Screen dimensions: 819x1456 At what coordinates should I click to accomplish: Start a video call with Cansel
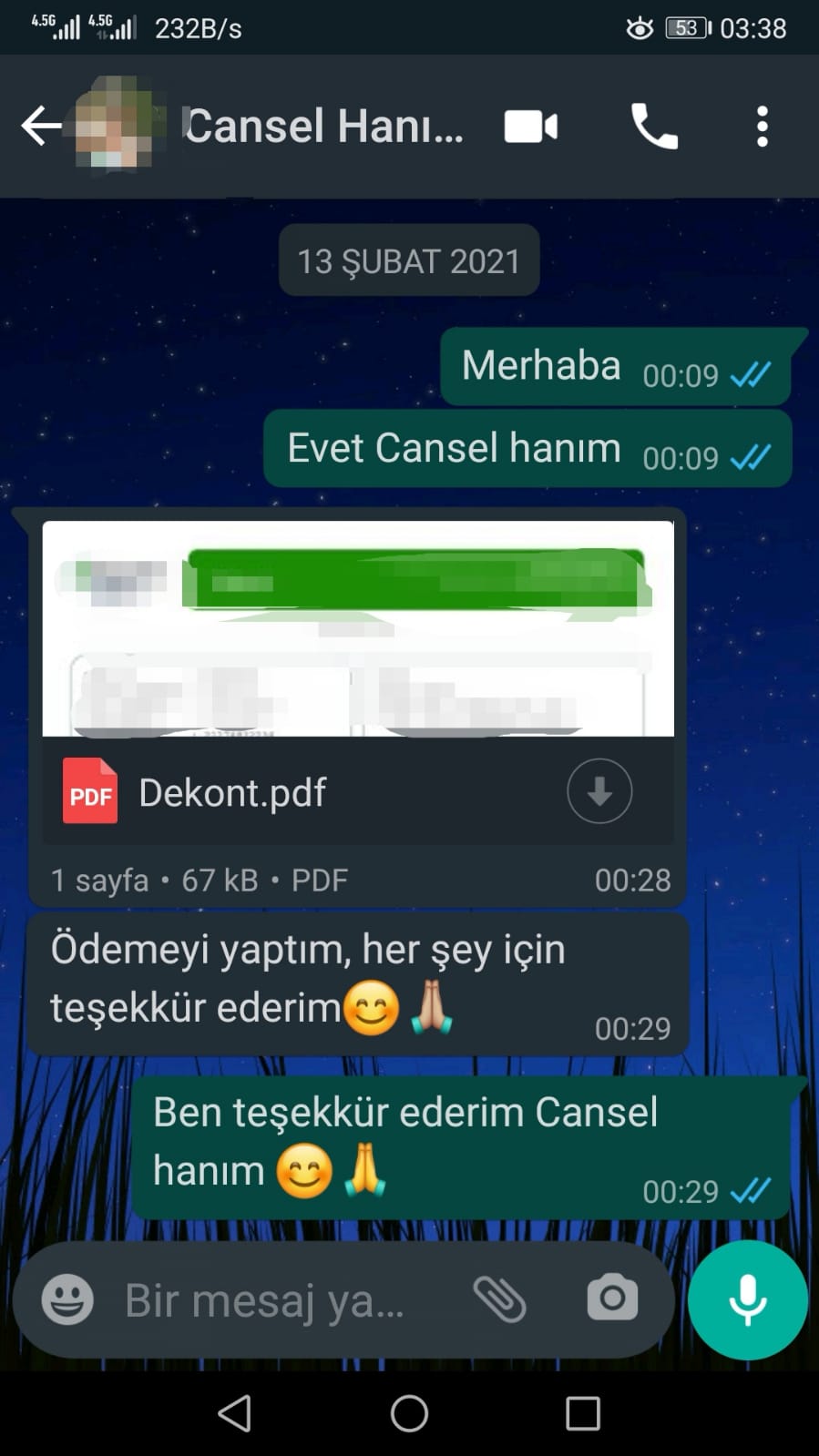point(531,127)
